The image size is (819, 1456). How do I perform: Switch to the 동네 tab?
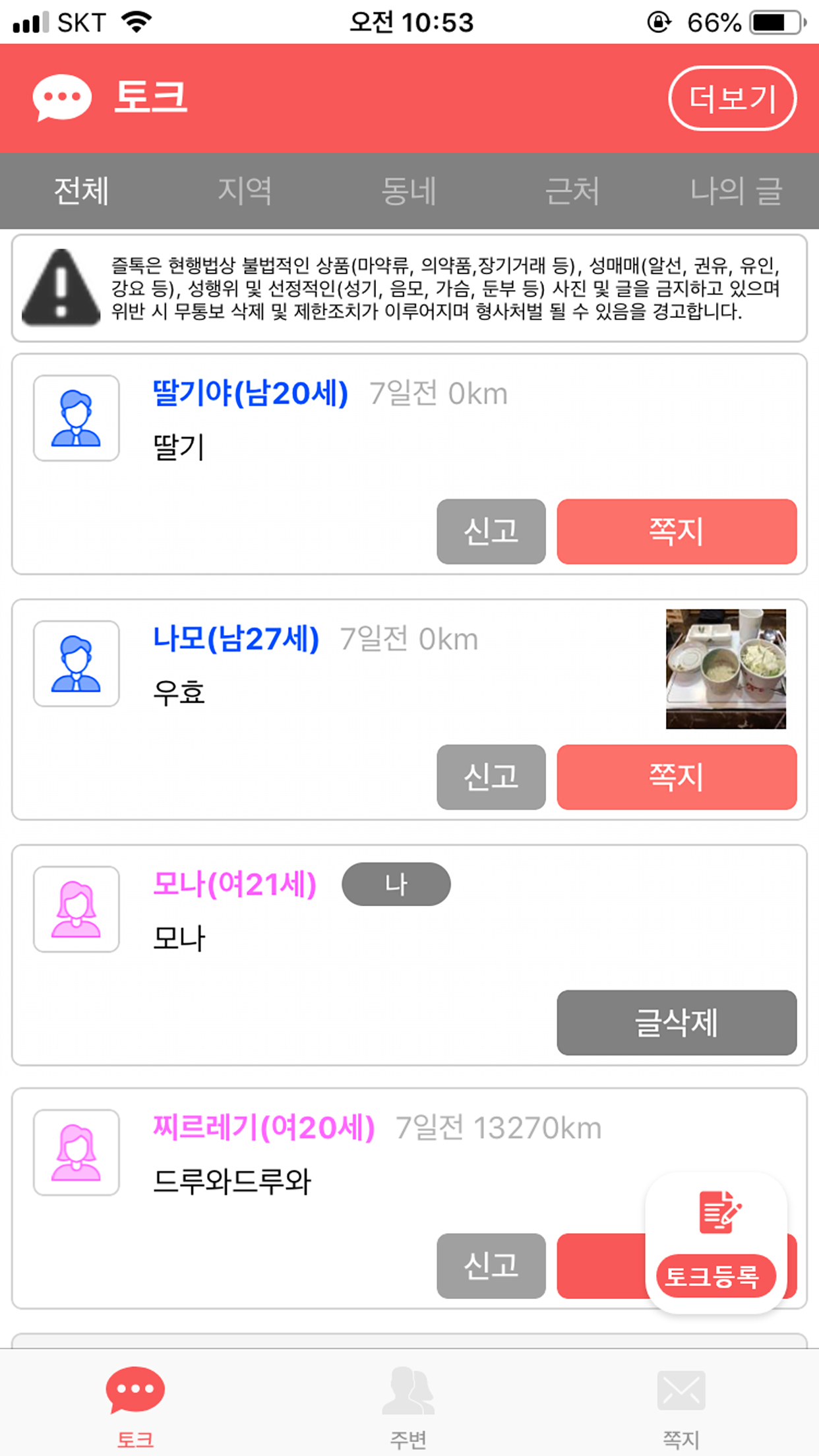(409, 191)
